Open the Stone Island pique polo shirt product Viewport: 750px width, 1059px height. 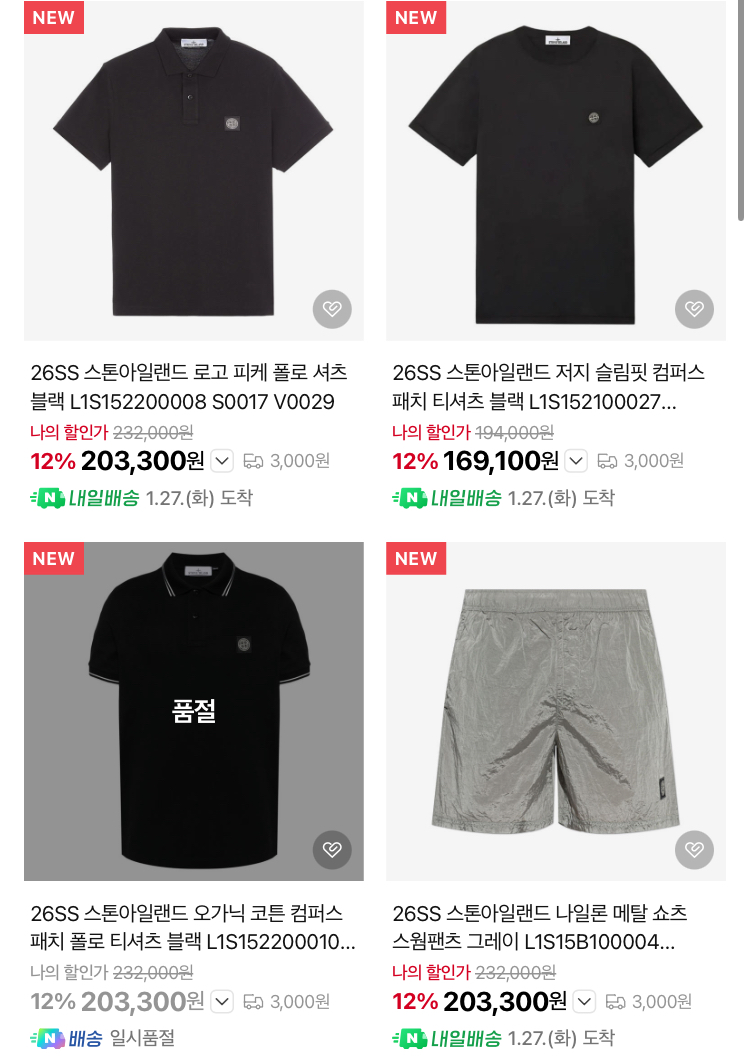[x=193, y=170]
